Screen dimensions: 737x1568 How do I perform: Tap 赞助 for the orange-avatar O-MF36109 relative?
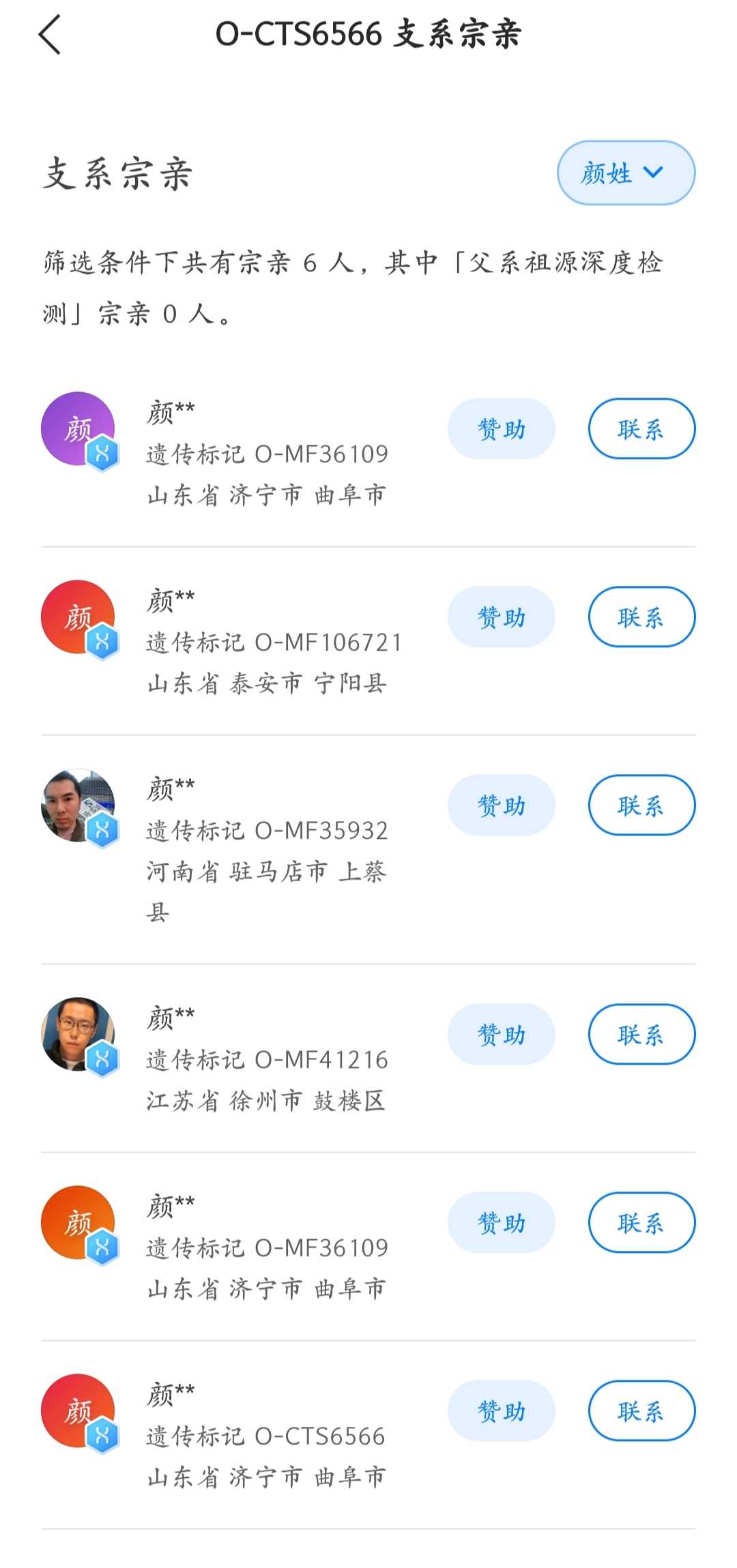(501, 1223)
